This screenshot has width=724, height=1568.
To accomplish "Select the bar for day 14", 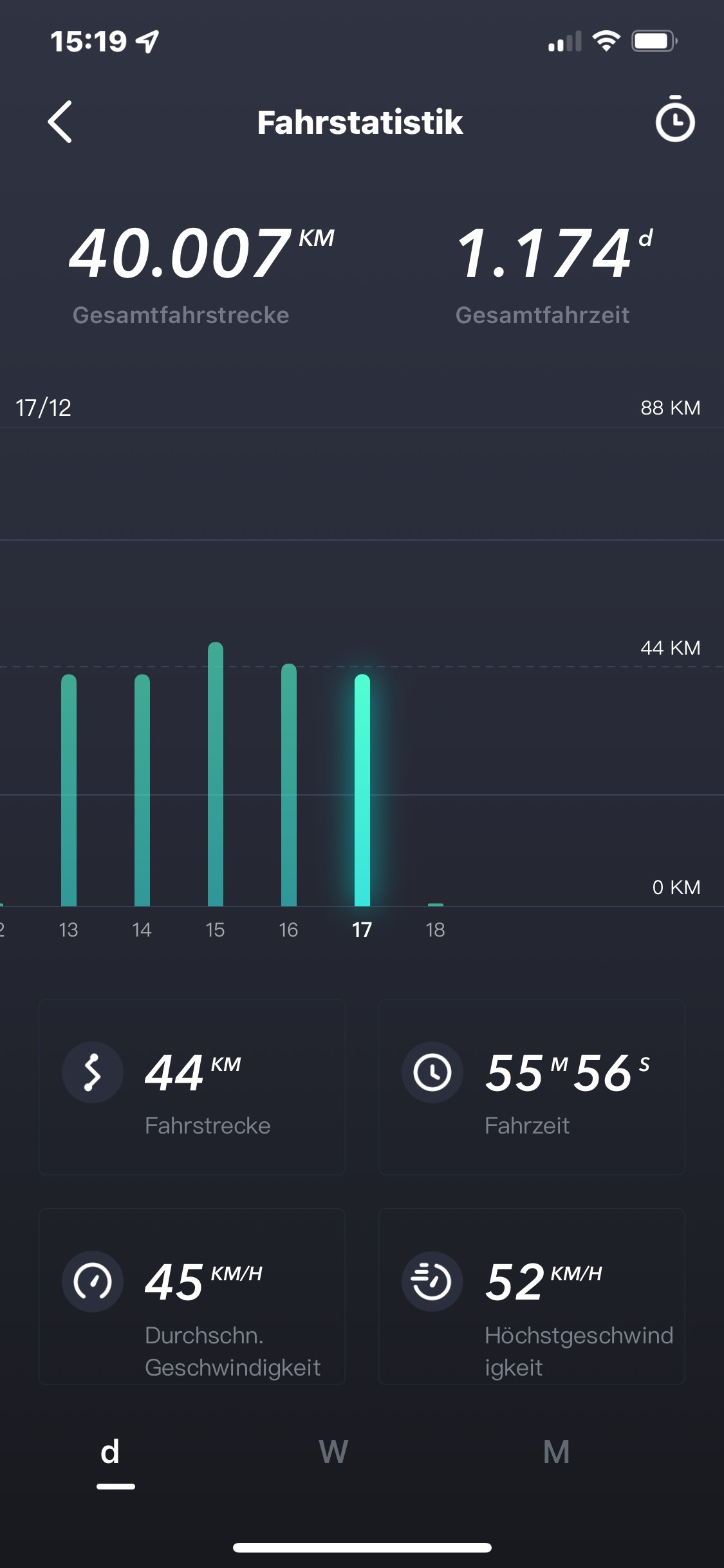I will coord(142,790).
